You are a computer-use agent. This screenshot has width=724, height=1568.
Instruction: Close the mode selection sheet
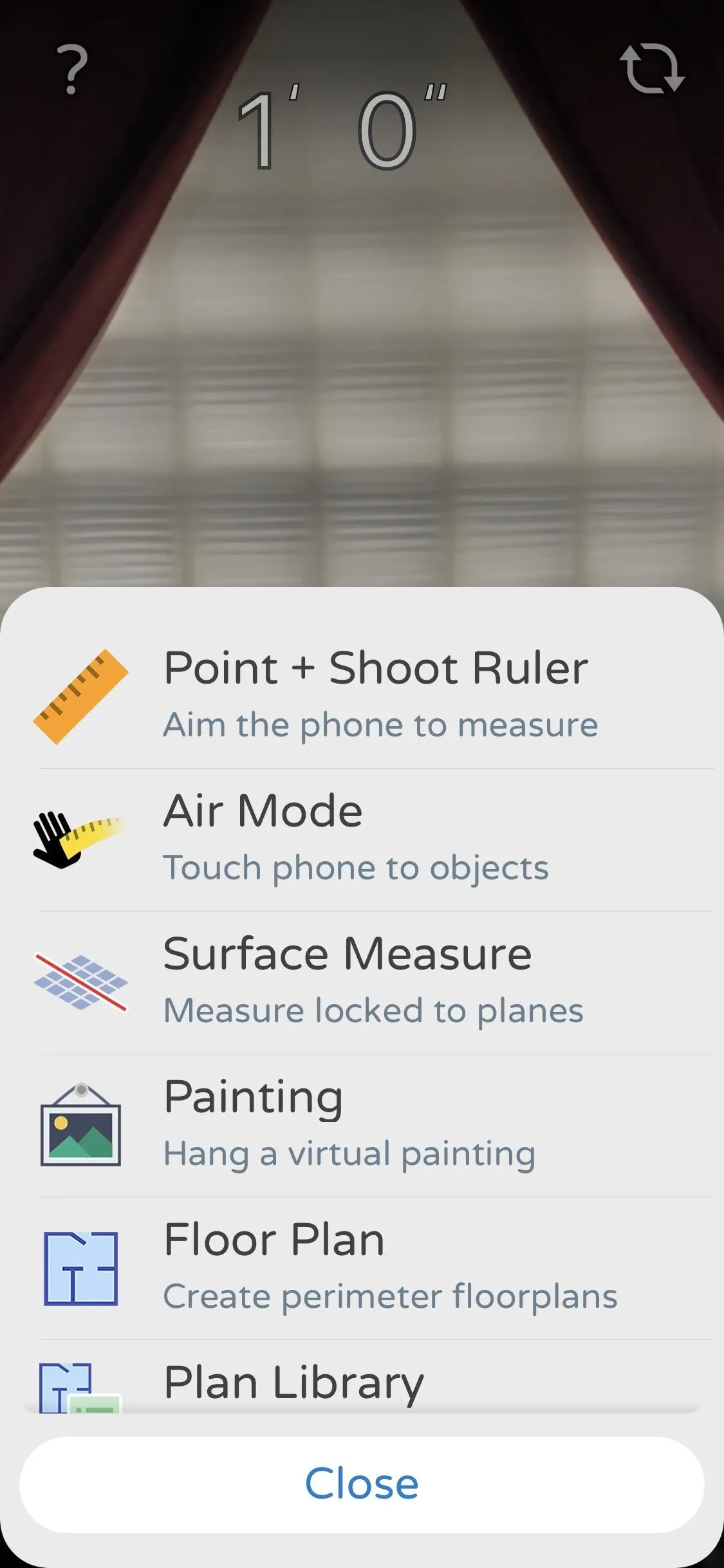pos(362,1484)
